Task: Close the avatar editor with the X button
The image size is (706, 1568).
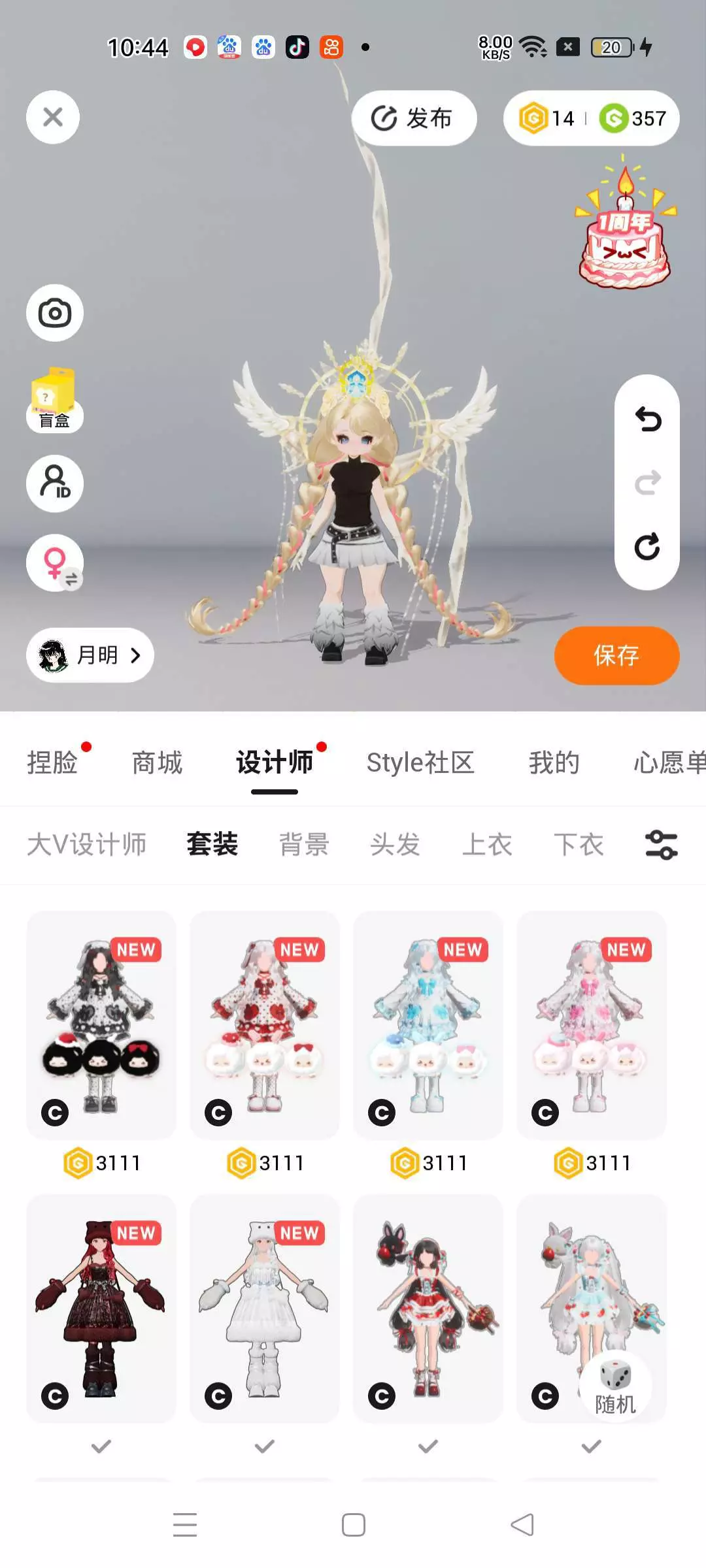Action: click(53, 118)
